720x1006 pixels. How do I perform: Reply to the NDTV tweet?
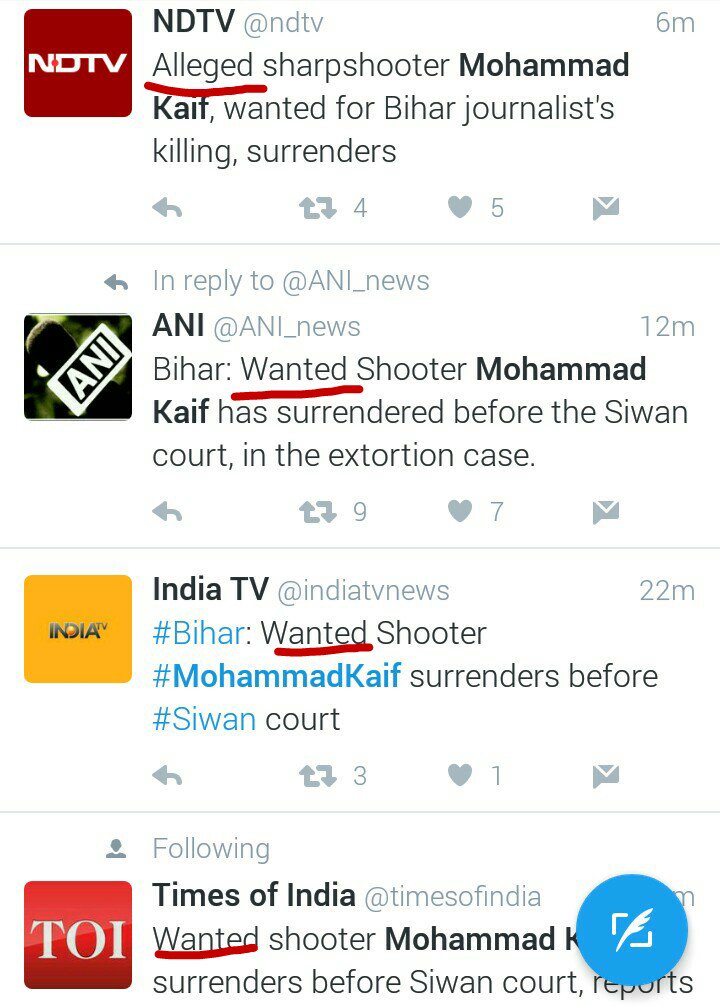(167, 208)
